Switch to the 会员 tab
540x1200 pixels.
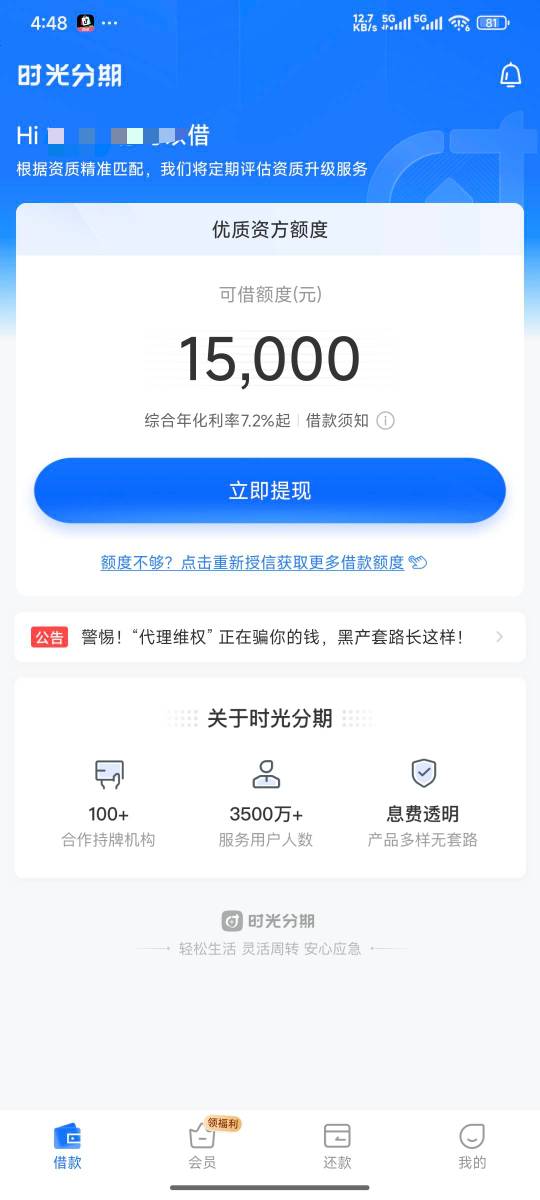point(202,1145)
